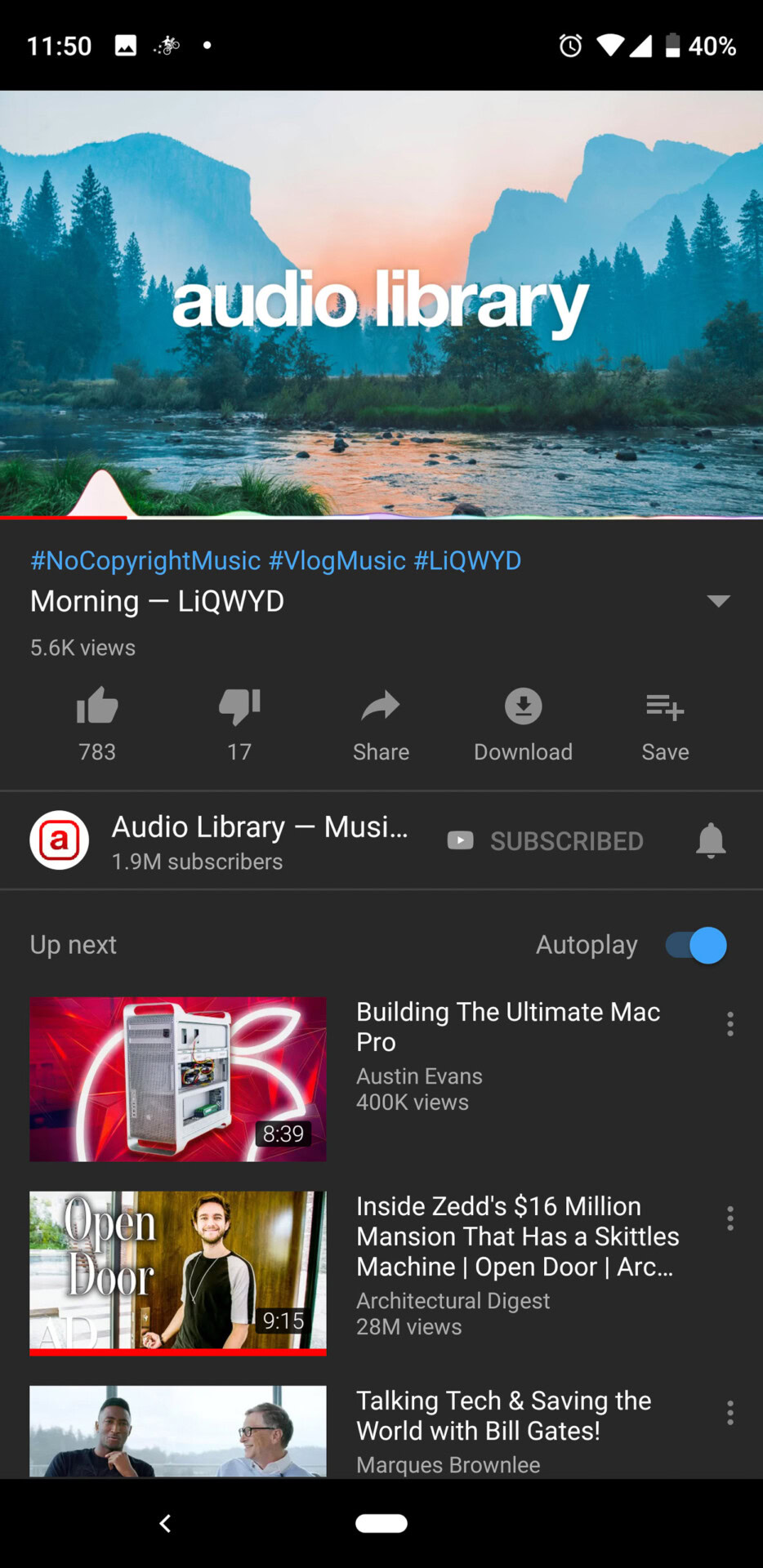Dislike the Morning — LiQWYD video
Image resolution: width=763 pixels, height=1568 pixels.
[x=239, y=707]
